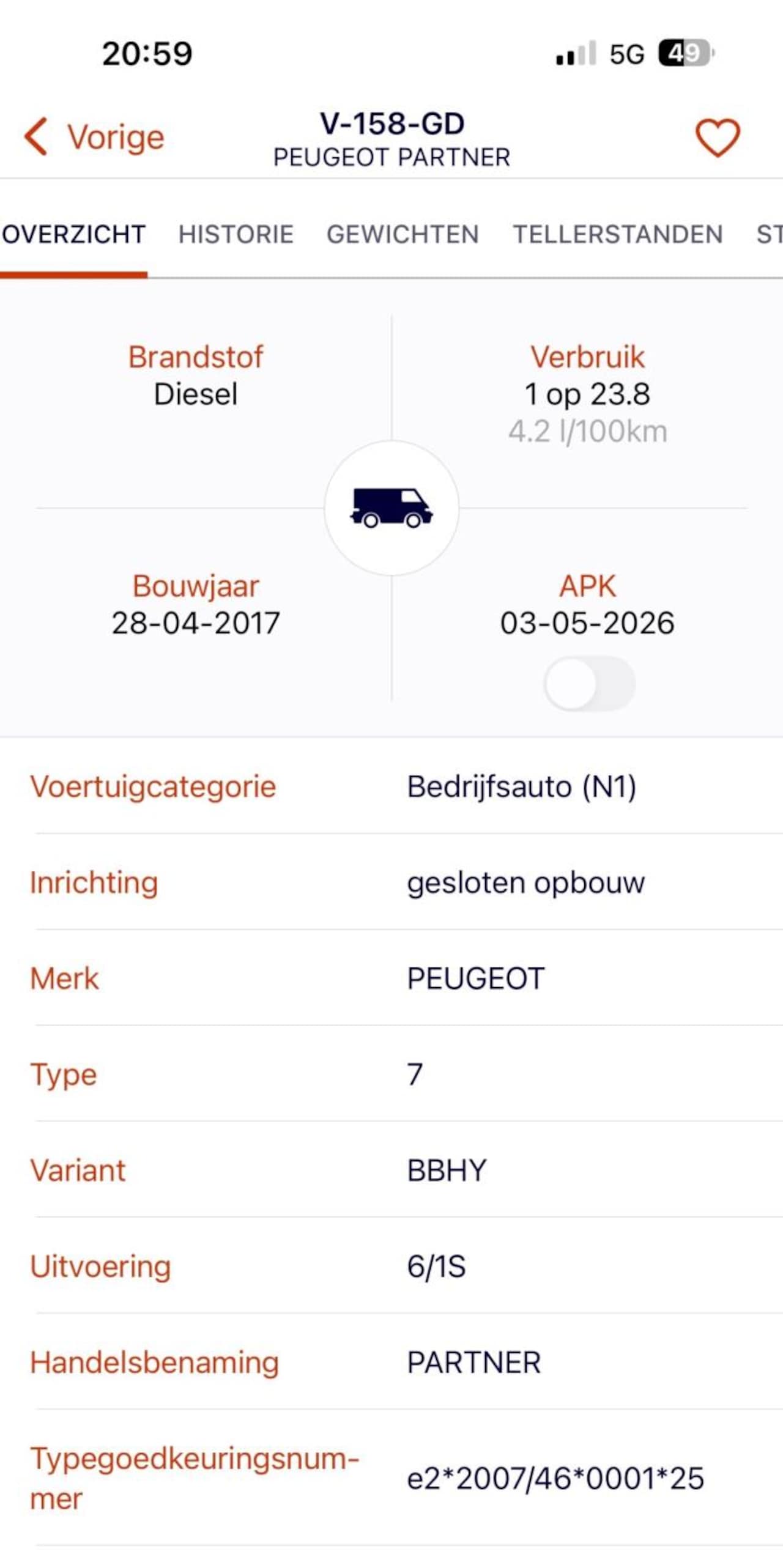The height and width of the screenshot is (1568, 783).
Task: View the Tellerstanden tab
Action: 617,234
